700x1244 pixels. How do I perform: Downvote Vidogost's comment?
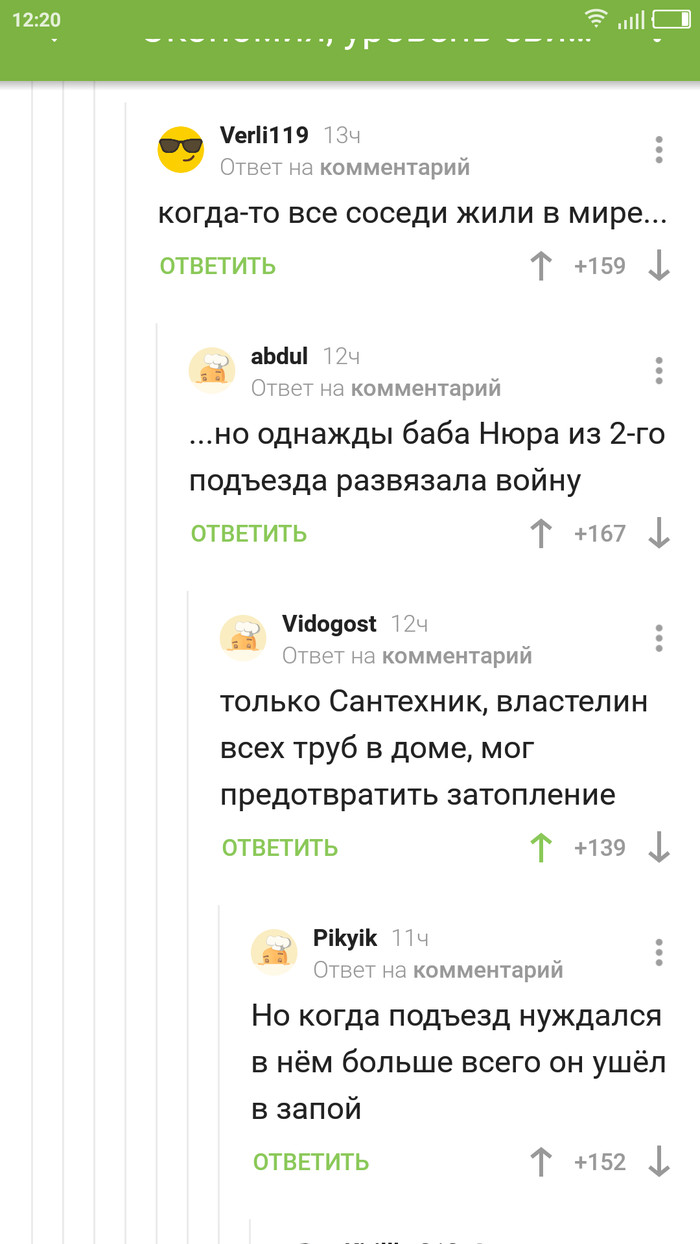[658, 848]
